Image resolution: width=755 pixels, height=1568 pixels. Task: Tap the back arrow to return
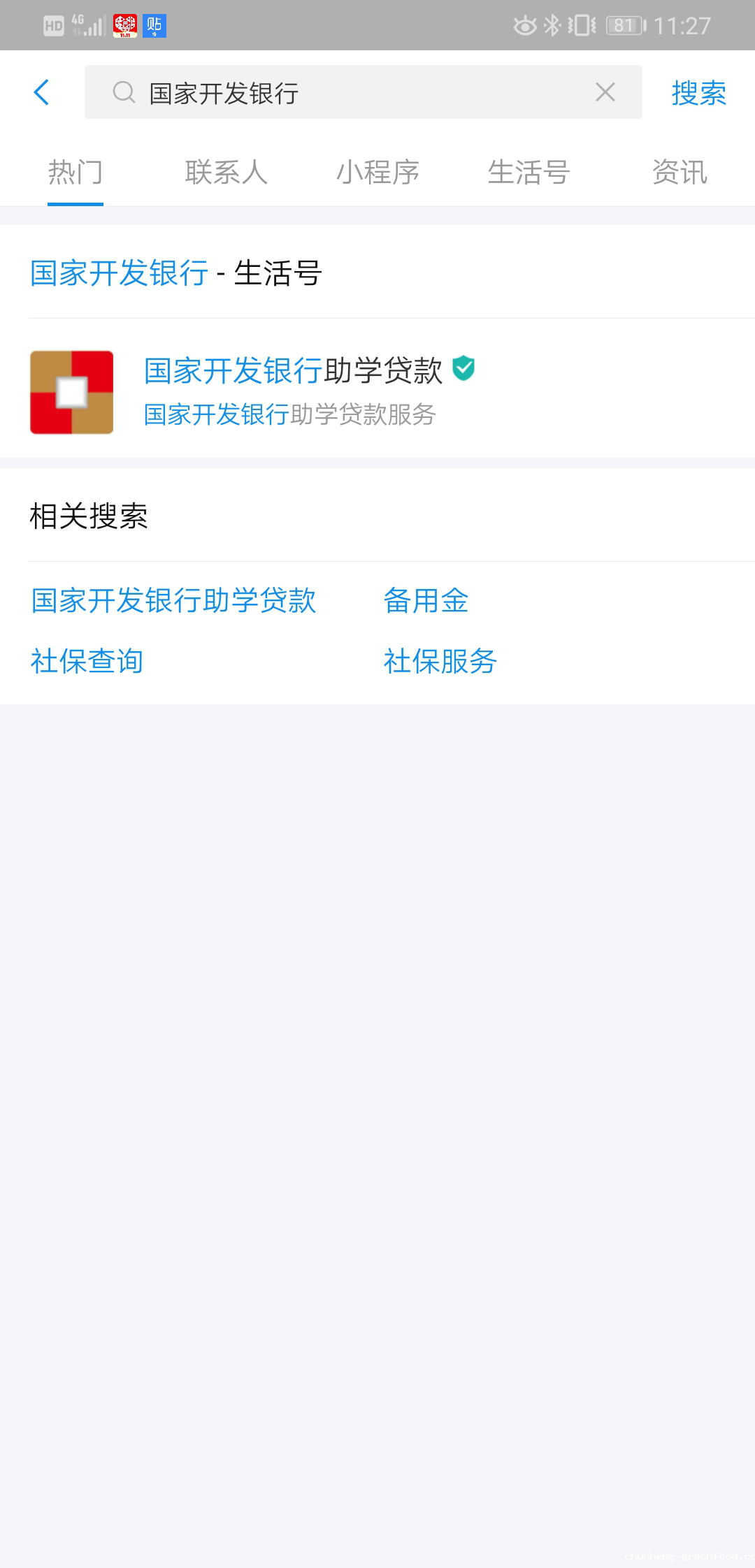pyautogui.click(x=42, y=92)
